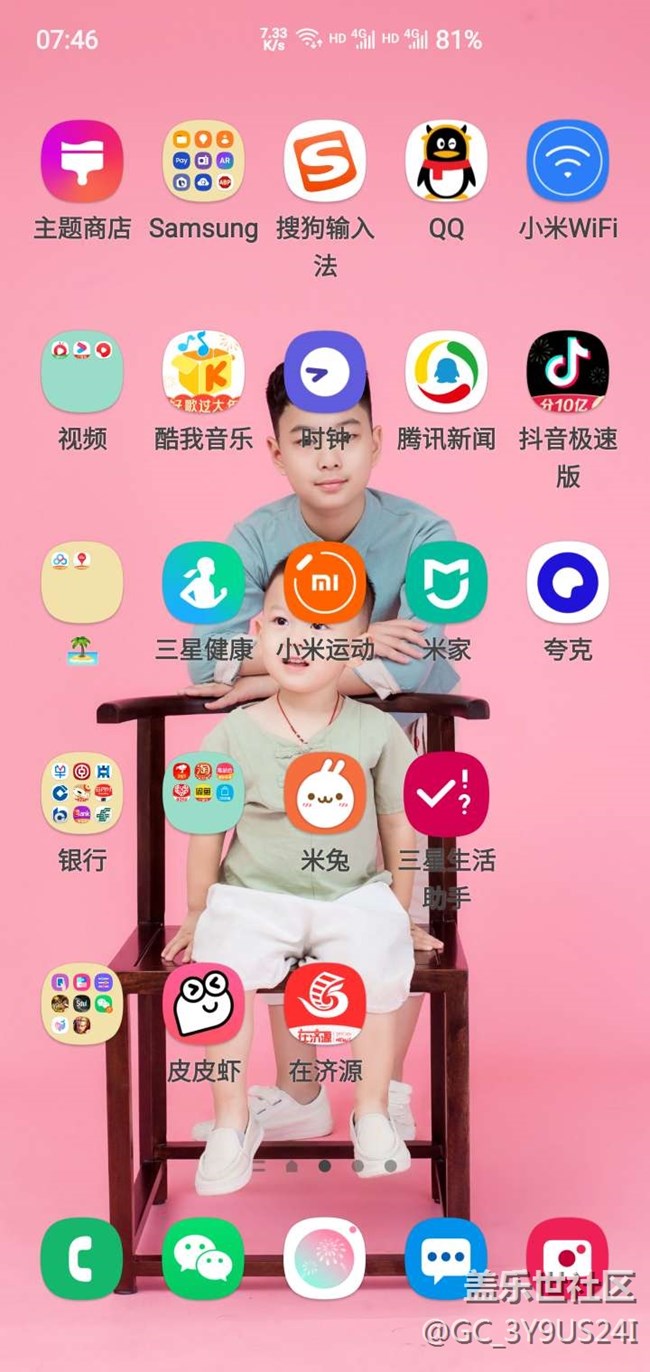This screenshot has height=1372, width=650.
Task: Open the QQ app
Action: click(446, 161)
